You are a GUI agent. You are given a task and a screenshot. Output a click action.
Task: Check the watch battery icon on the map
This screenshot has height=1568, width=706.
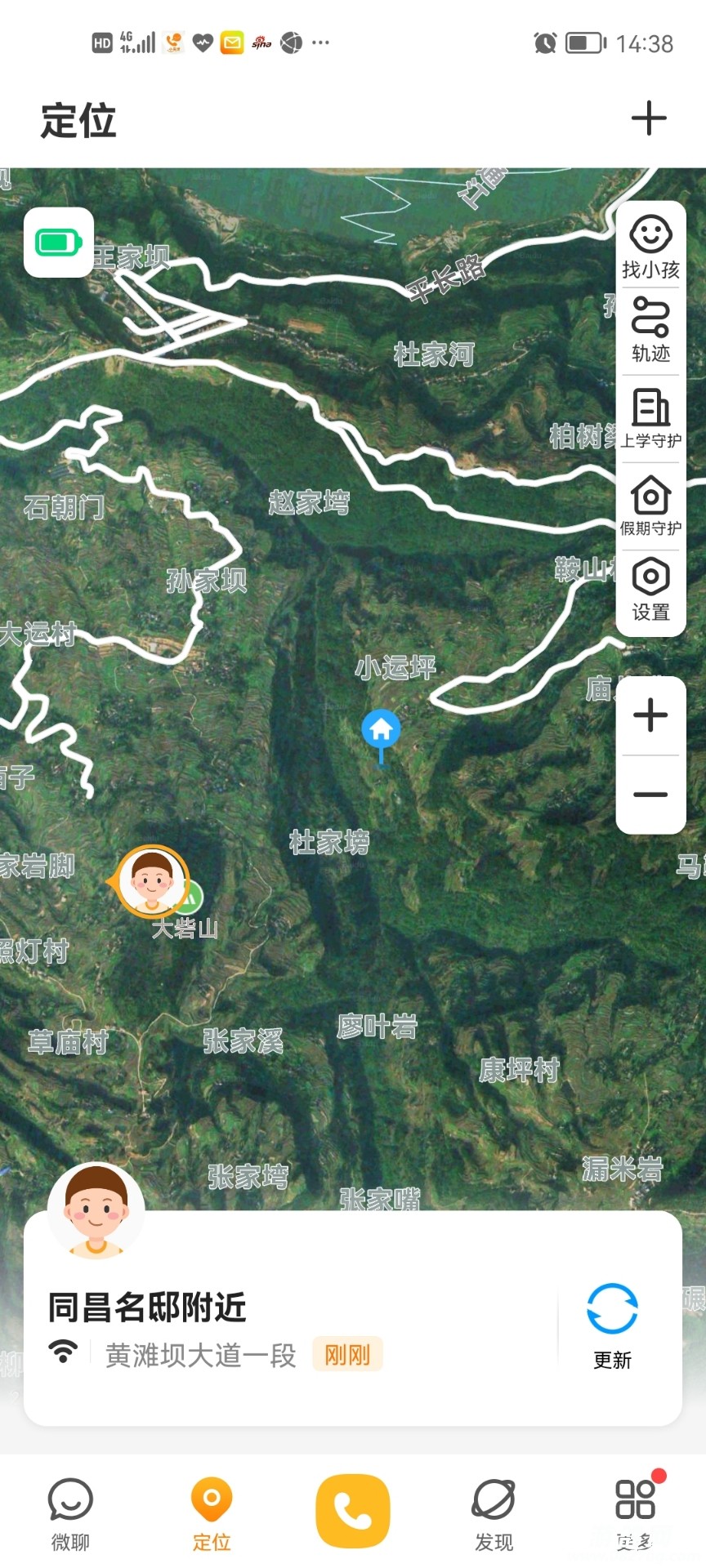tap(59, 243)
